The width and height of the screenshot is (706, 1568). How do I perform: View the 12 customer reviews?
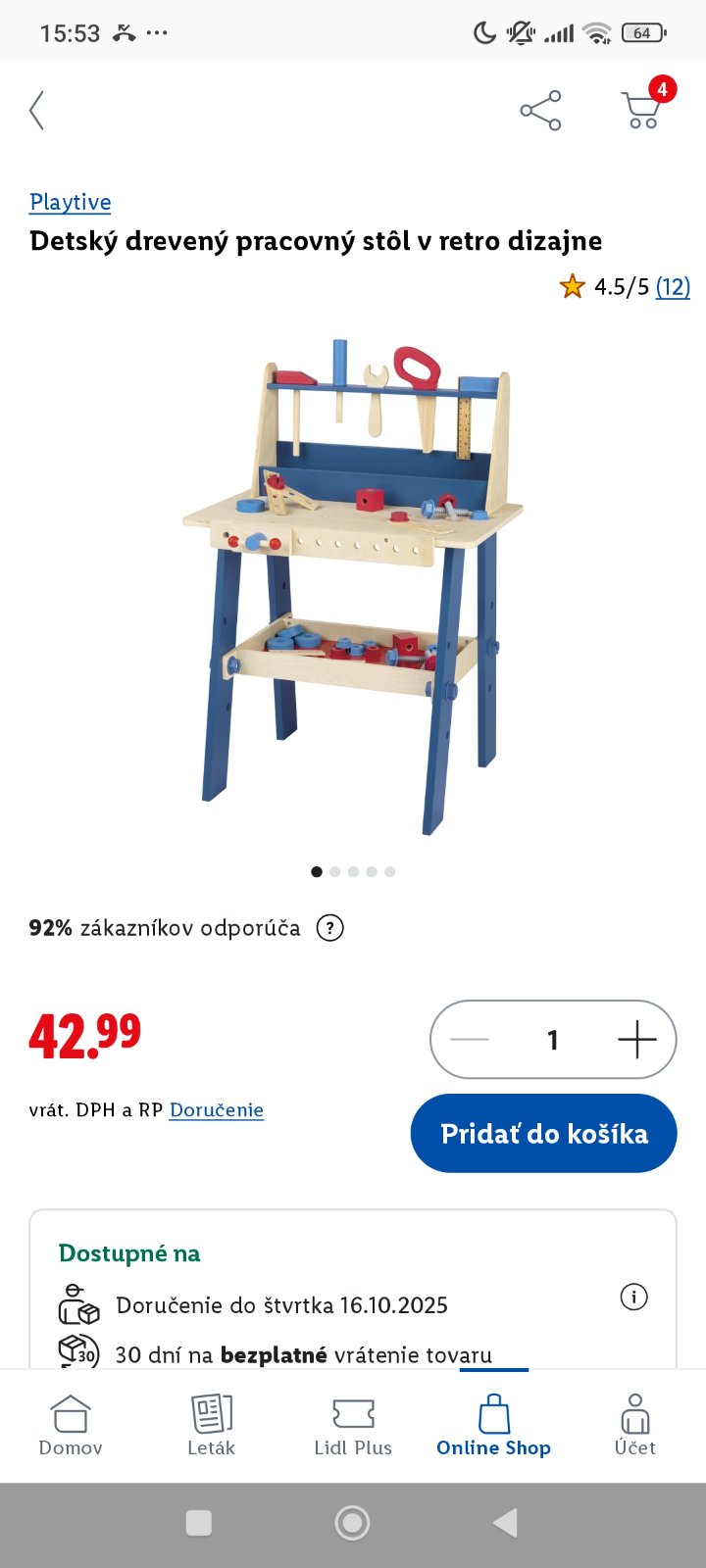pos(673,286)
